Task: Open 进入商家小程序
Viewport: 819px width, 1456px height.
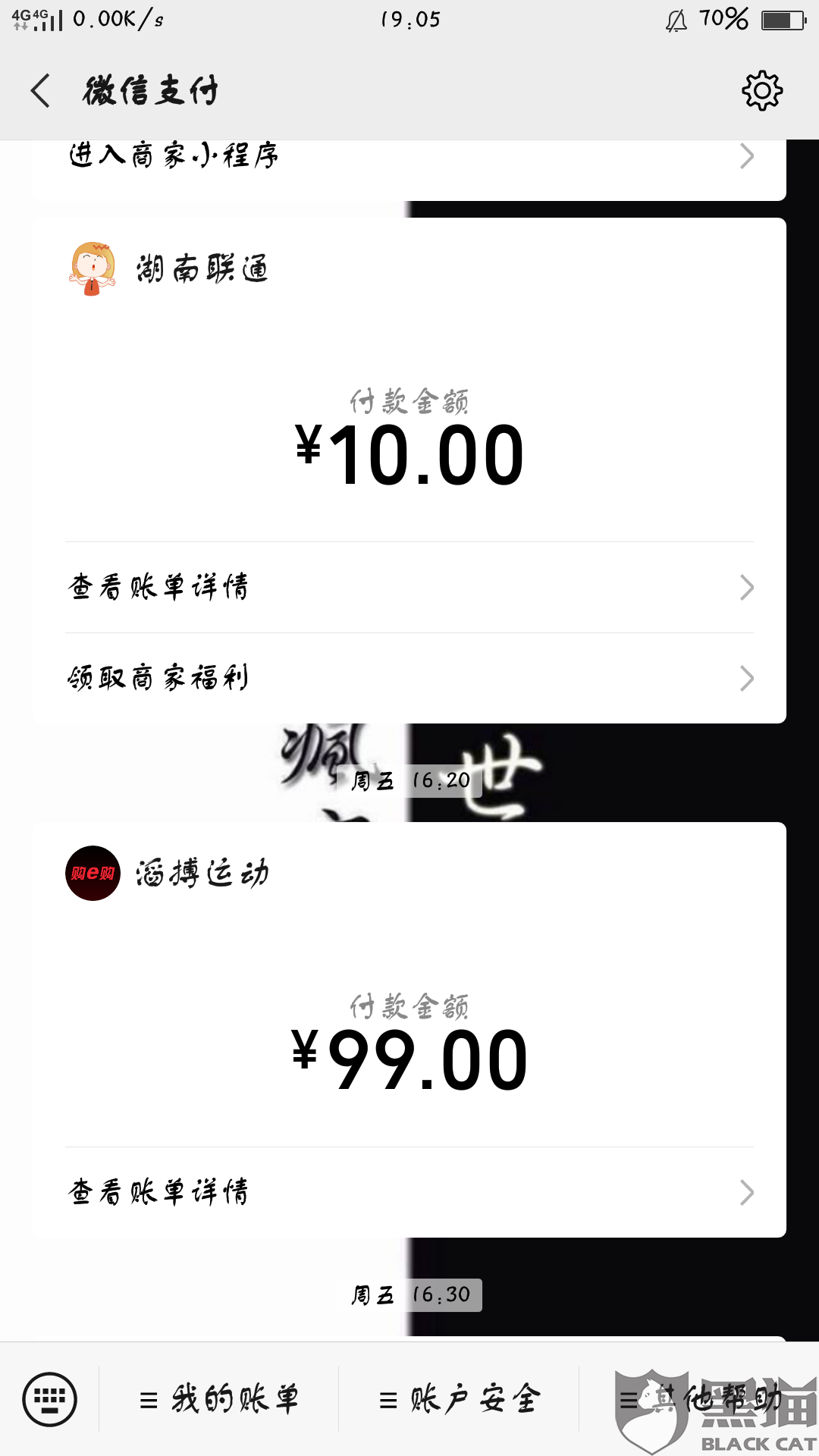Action: (x=409, y=157)
